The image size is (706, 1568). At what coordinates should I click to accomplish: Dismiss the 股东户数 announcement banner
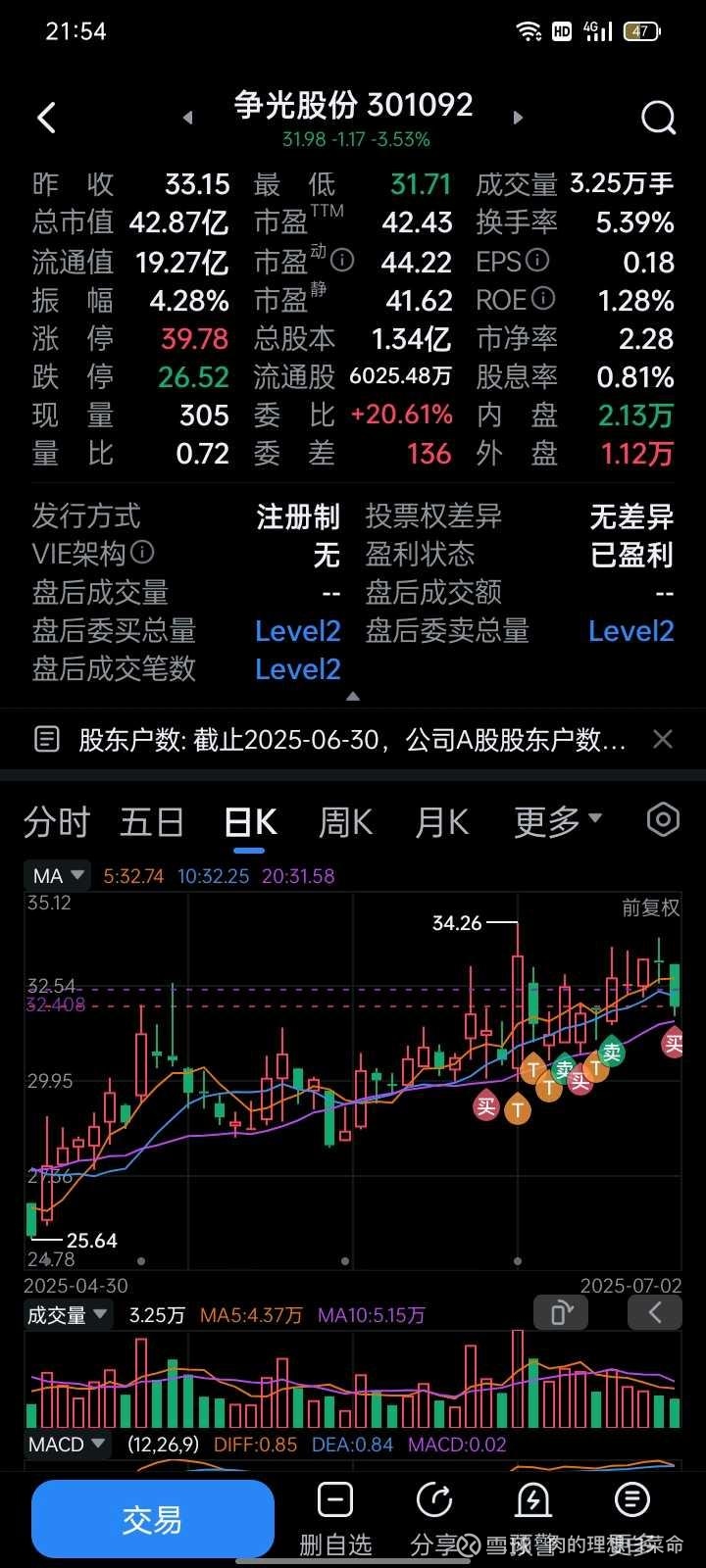coord(663,739)
